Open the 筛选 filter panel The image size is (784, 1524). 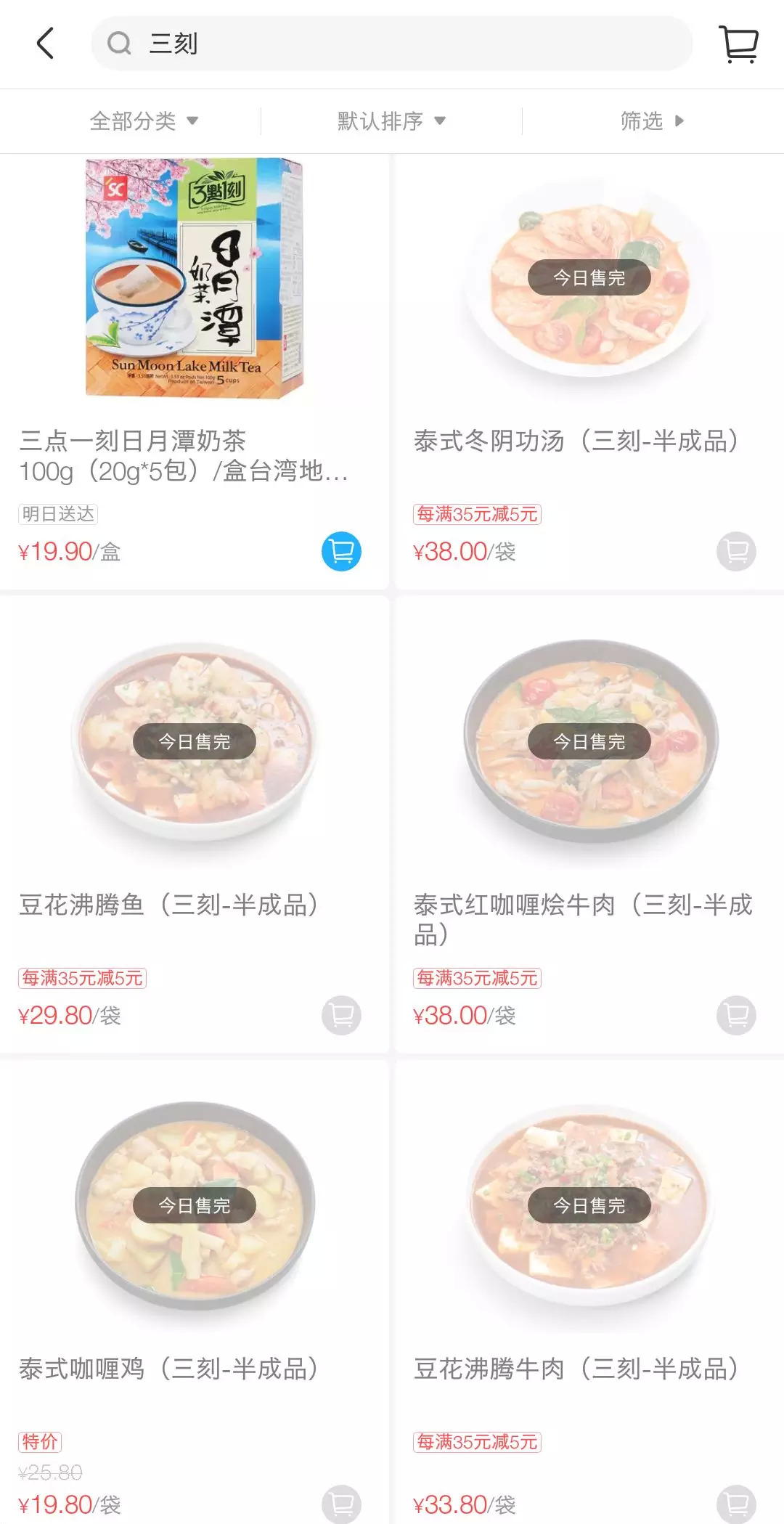[x=652, y=121]
